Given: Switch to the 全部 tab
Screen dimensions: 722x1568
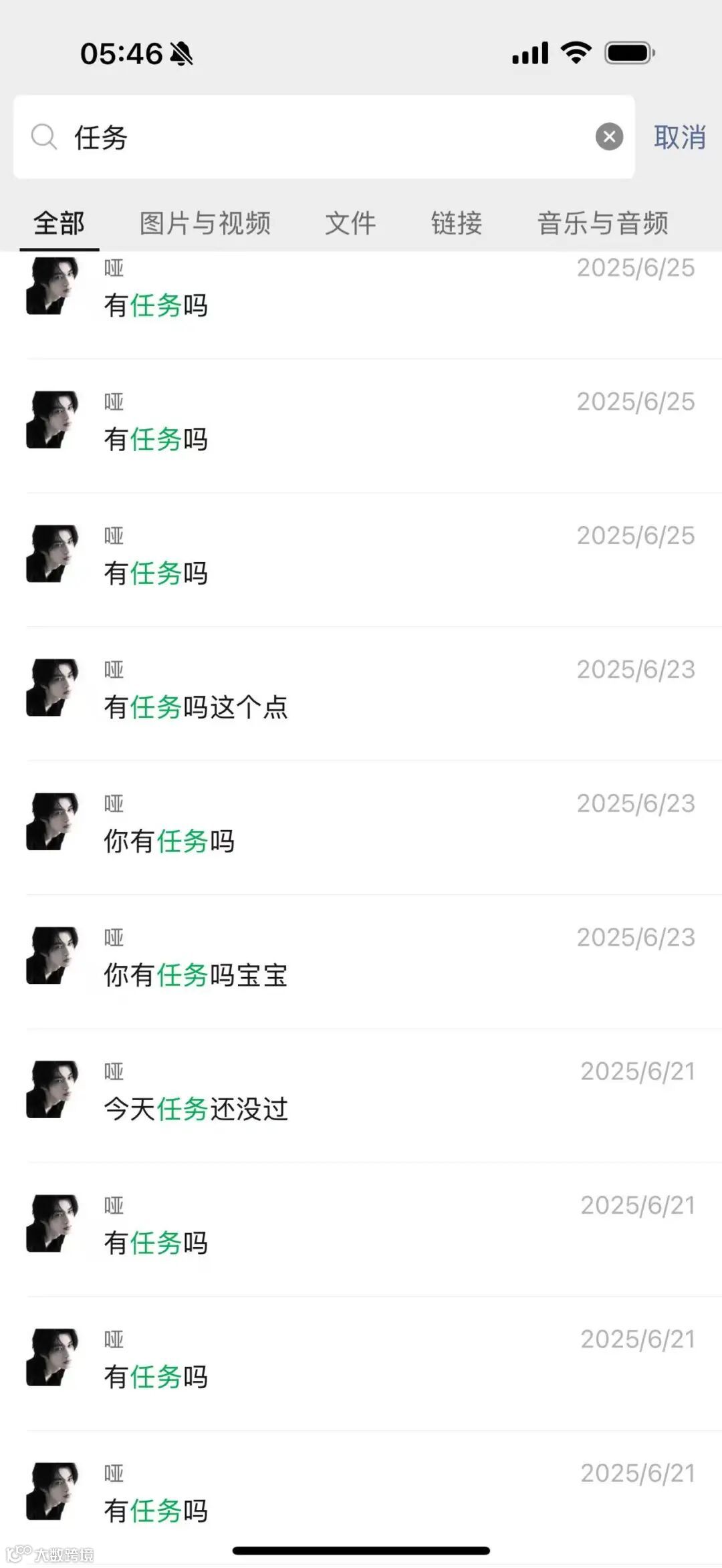Looking at the screenshot, I should click(59, 223).
